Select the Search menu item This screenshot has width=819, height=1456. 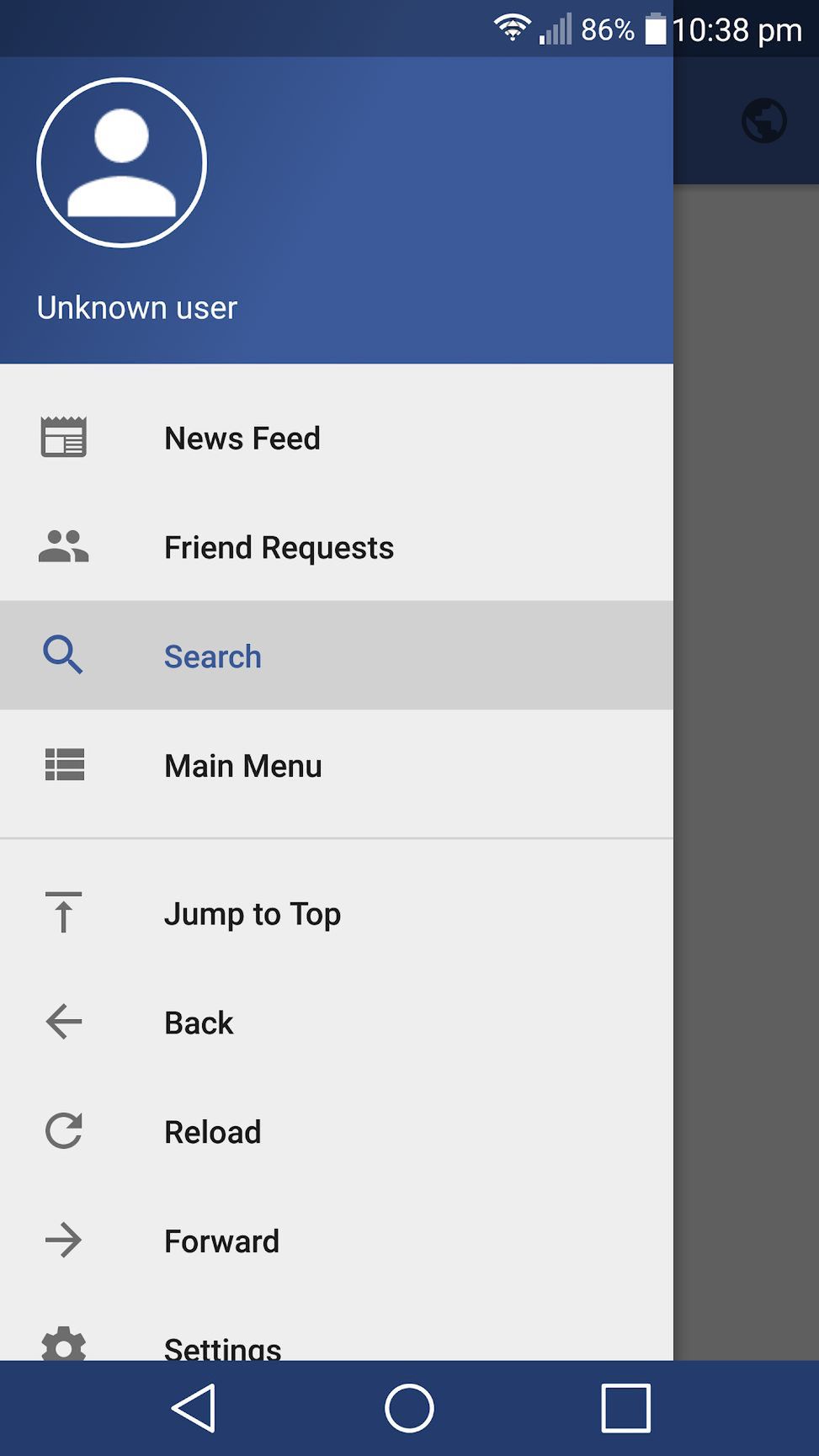(337, 656)
